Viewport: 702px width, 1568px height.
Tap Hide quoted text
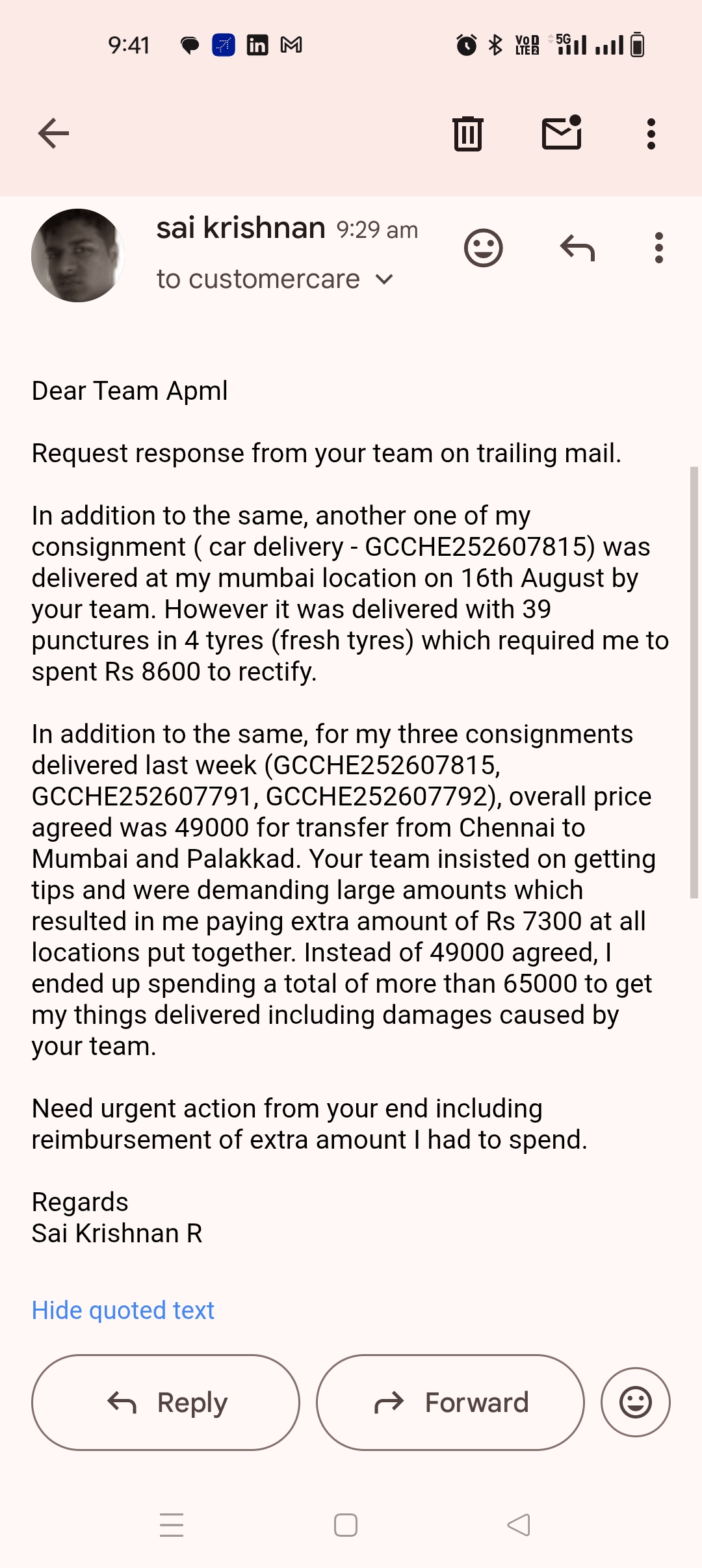[x=123, y=1310]
